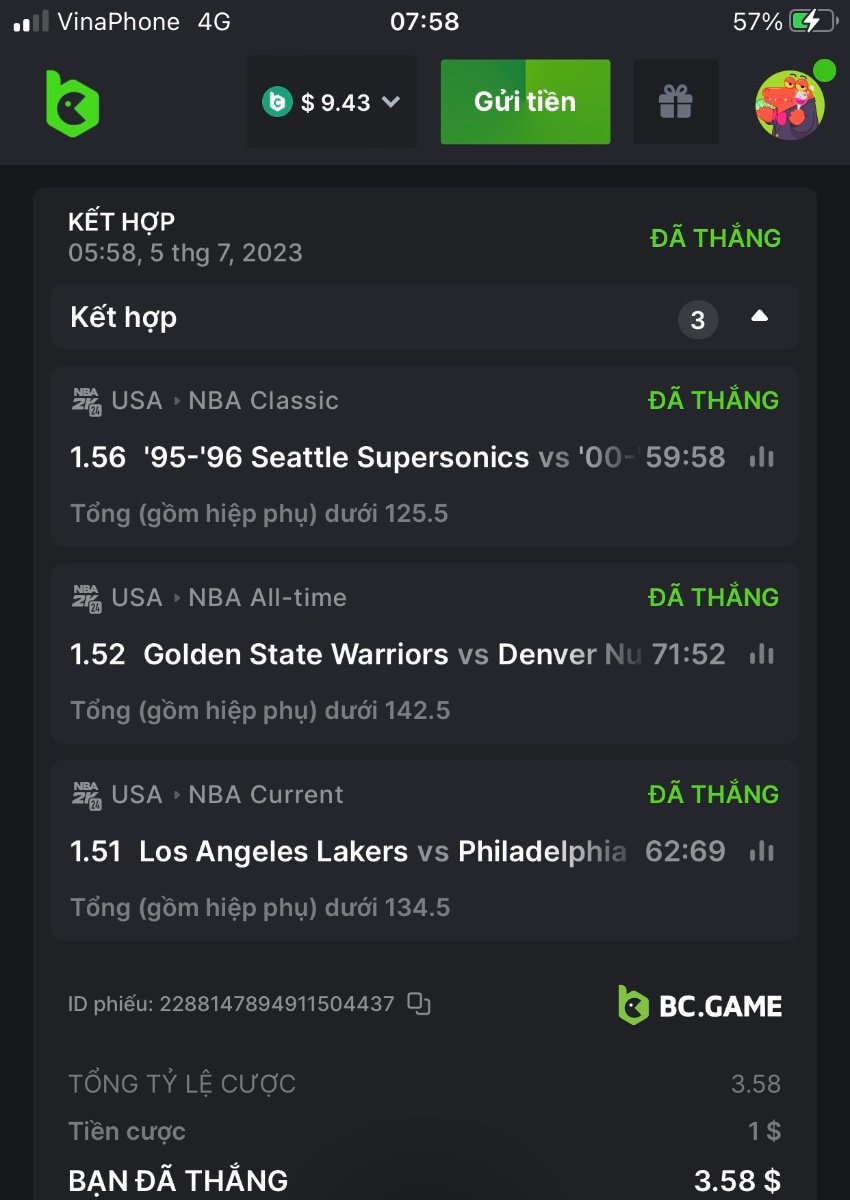
Task: View stats icon for Golden State Warriors match
Action: [x=762, y=655]
